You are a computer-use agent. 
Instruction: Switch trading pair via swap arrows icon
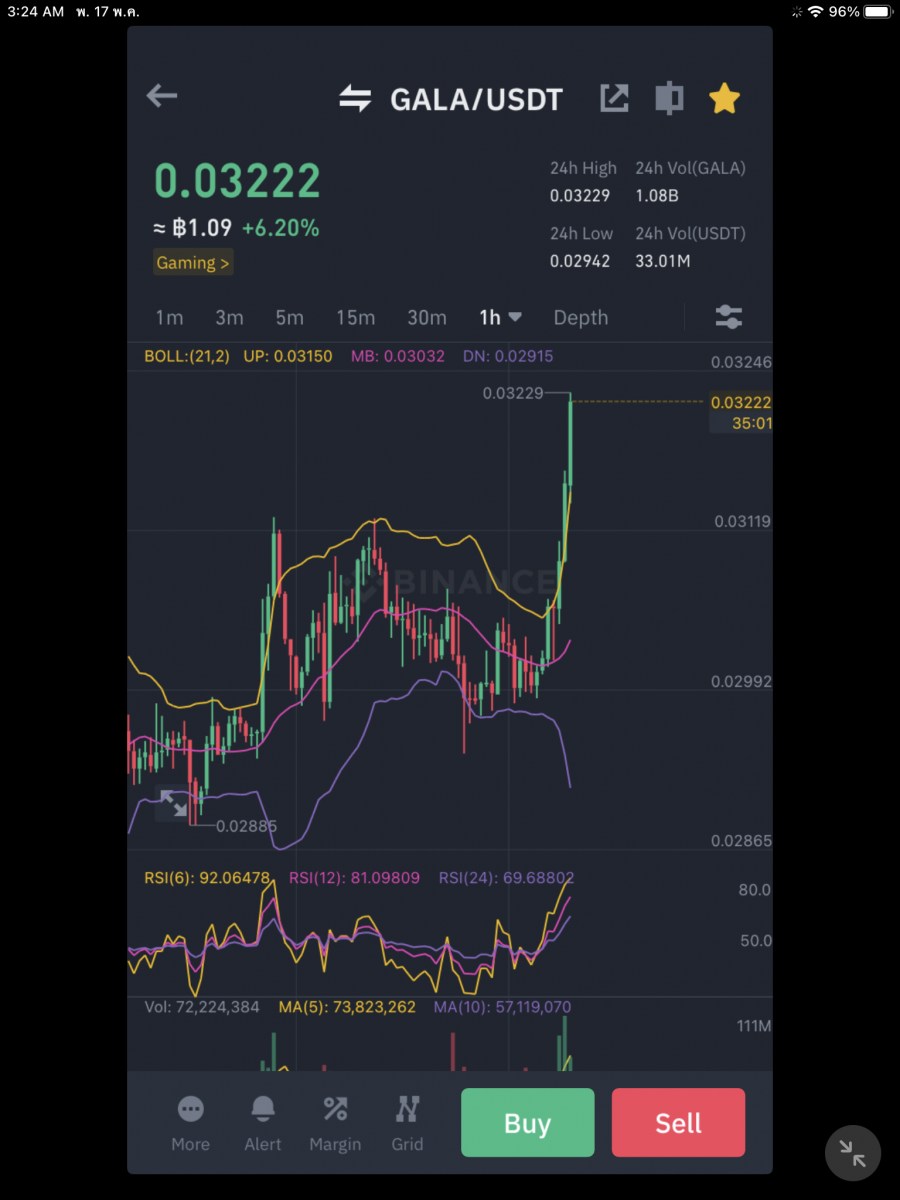355,99
